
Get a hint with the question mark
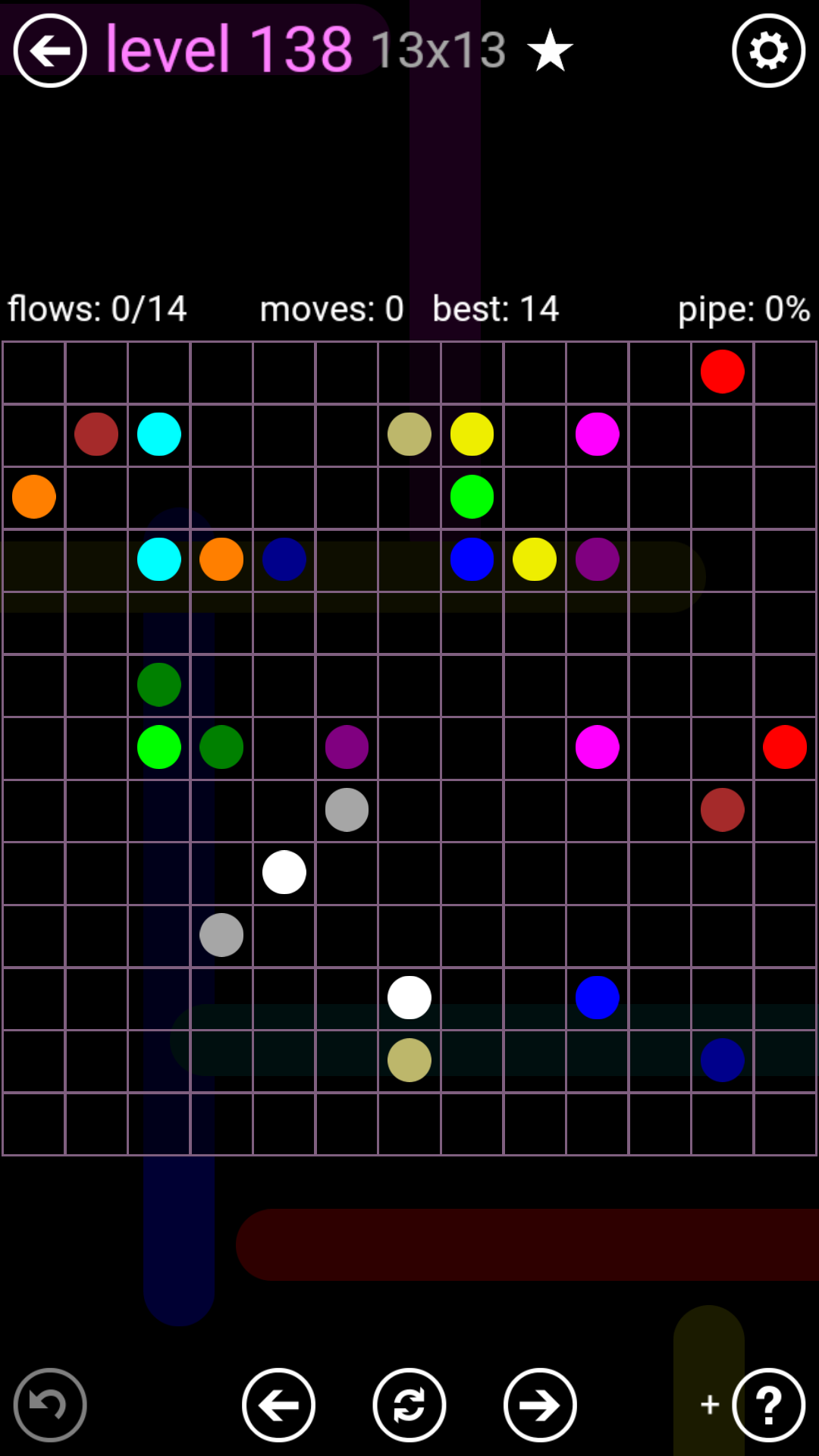click(x=768, y=1404)
